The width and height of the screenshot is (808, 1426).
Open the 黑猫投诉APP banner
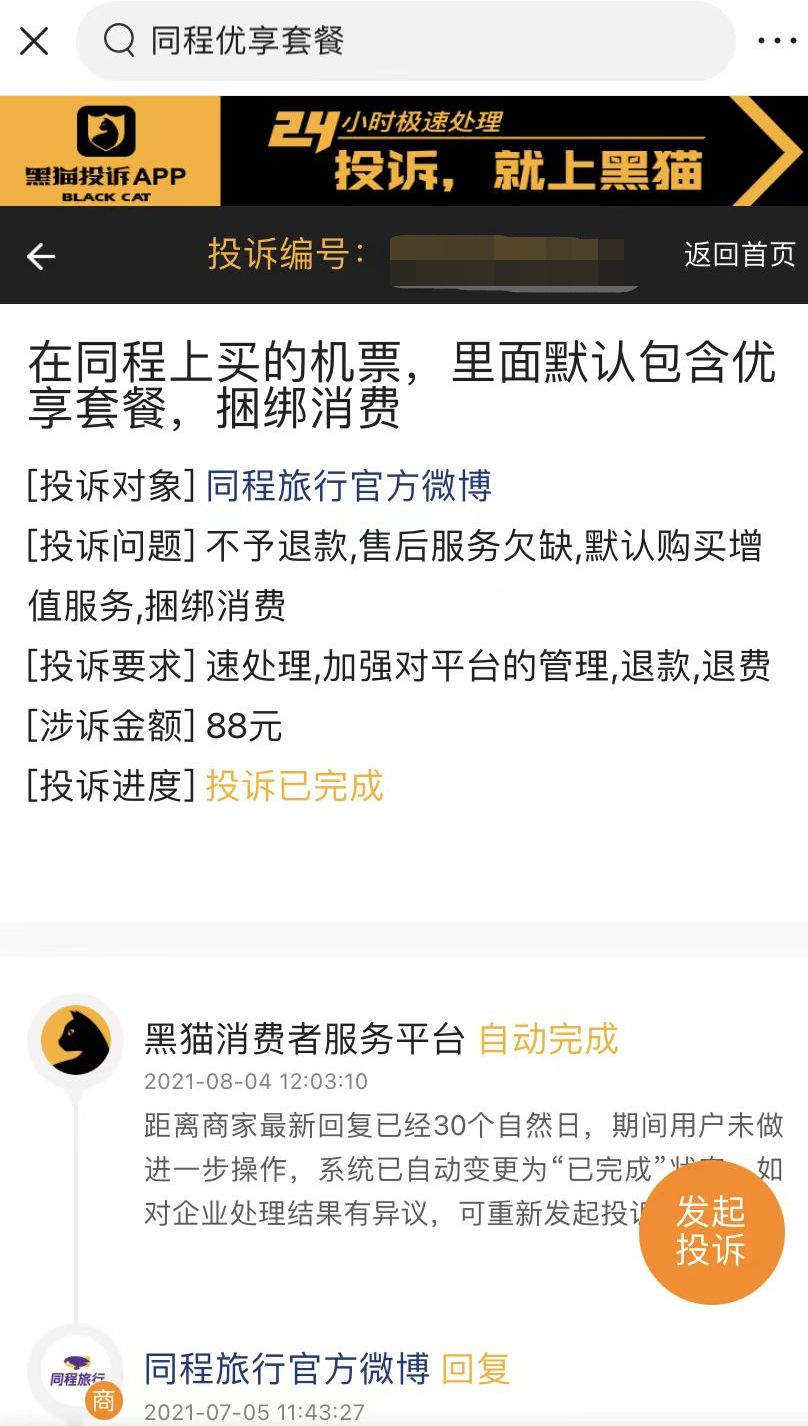point(404,151)
